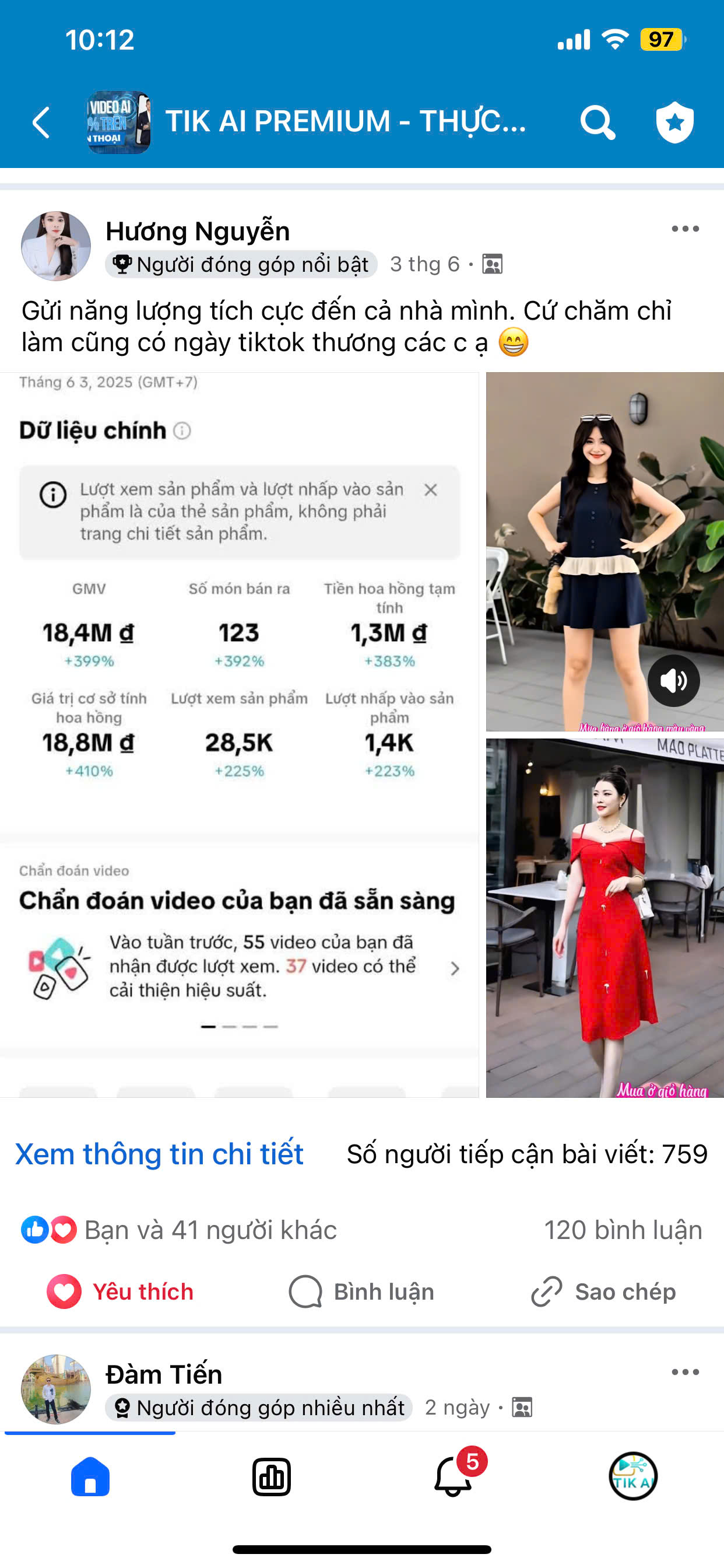This screenshot has width=724, height=1568.
Task: Open TIK AI PREMIUM group info
Action: [345, 121]
